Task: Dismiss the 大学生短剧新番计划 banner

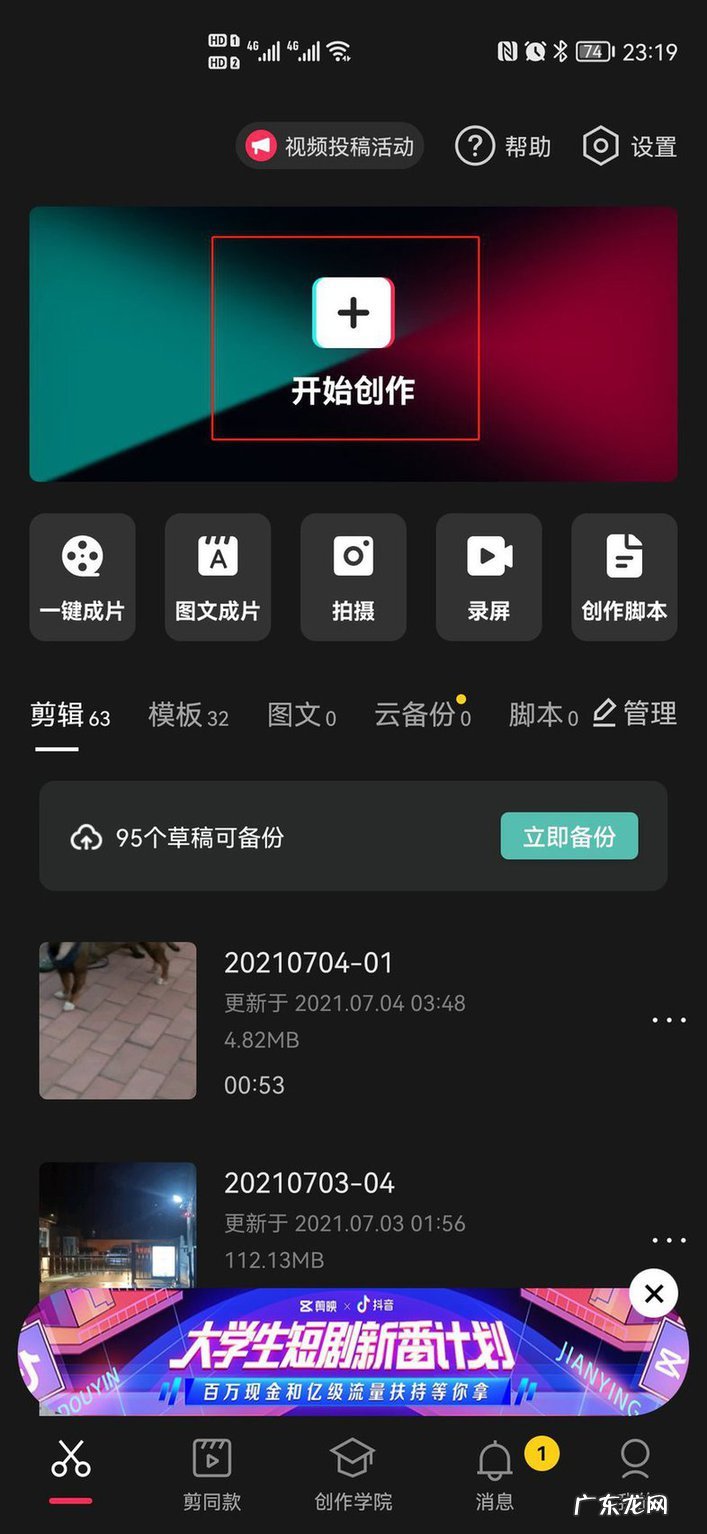Action: (x=654, y=1294)
